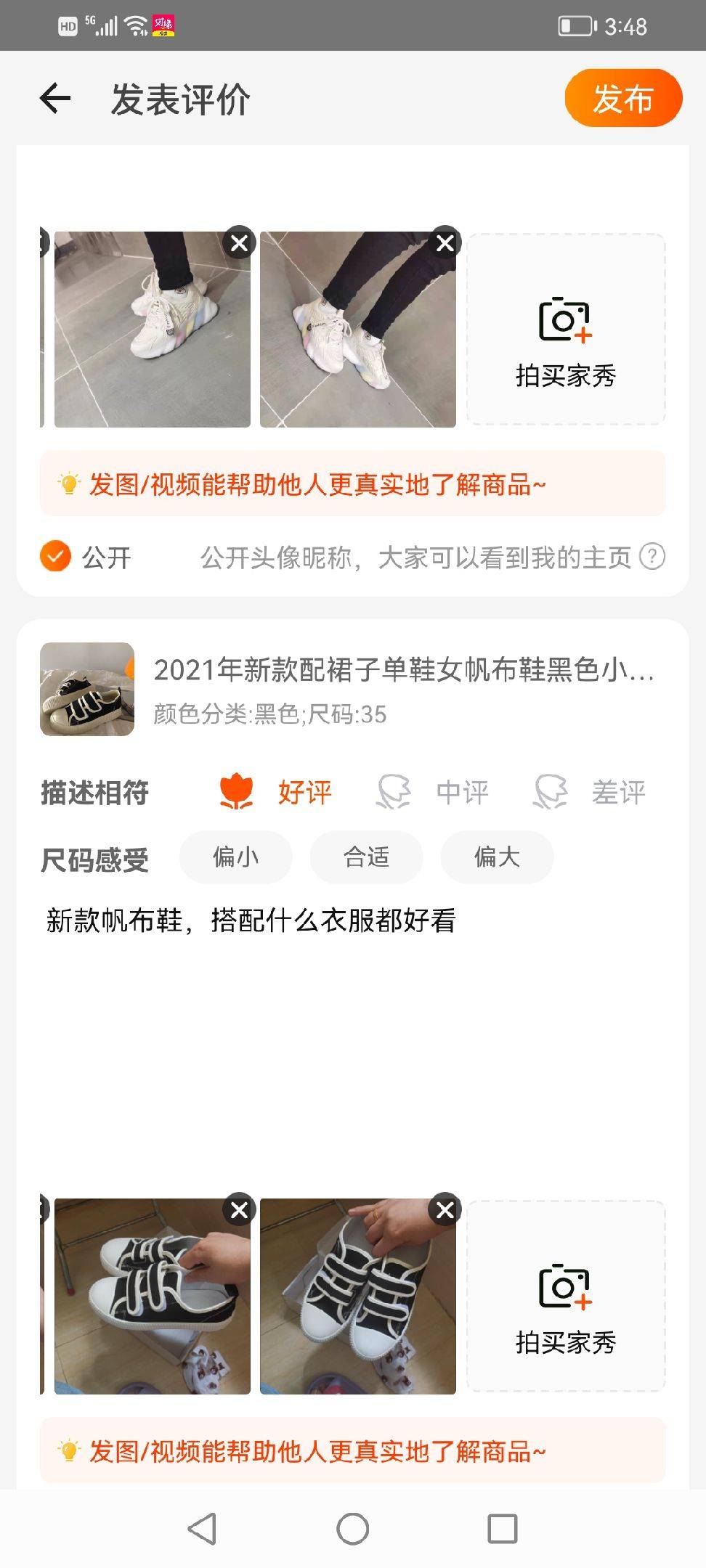This screenshot has width=706, height=1568.
Task: Remove the second black canvas shoe photo
Action: [x=445, y=1210]
